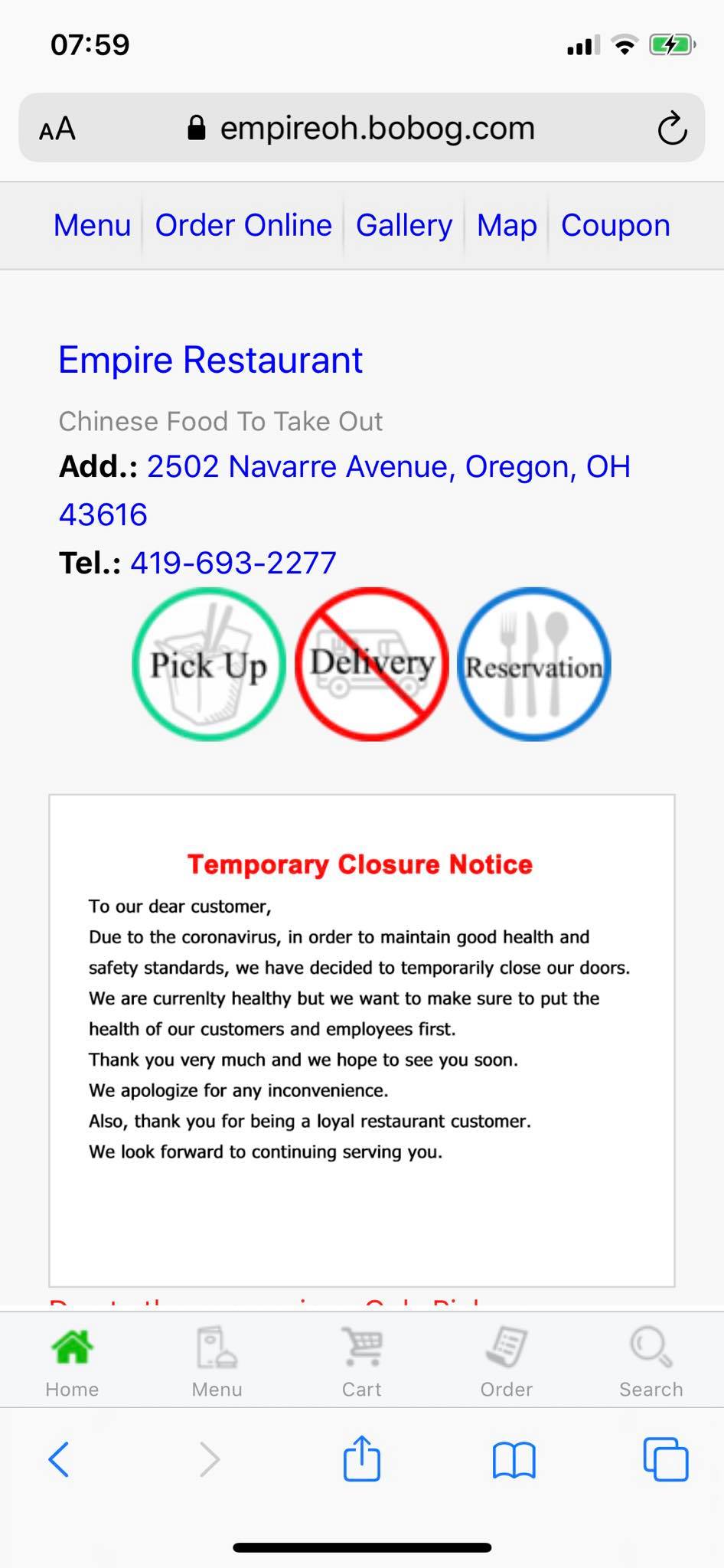Share this page from Safari toolbar
The width and height of the screenshot is (724, 1568).
point(361,1459)
